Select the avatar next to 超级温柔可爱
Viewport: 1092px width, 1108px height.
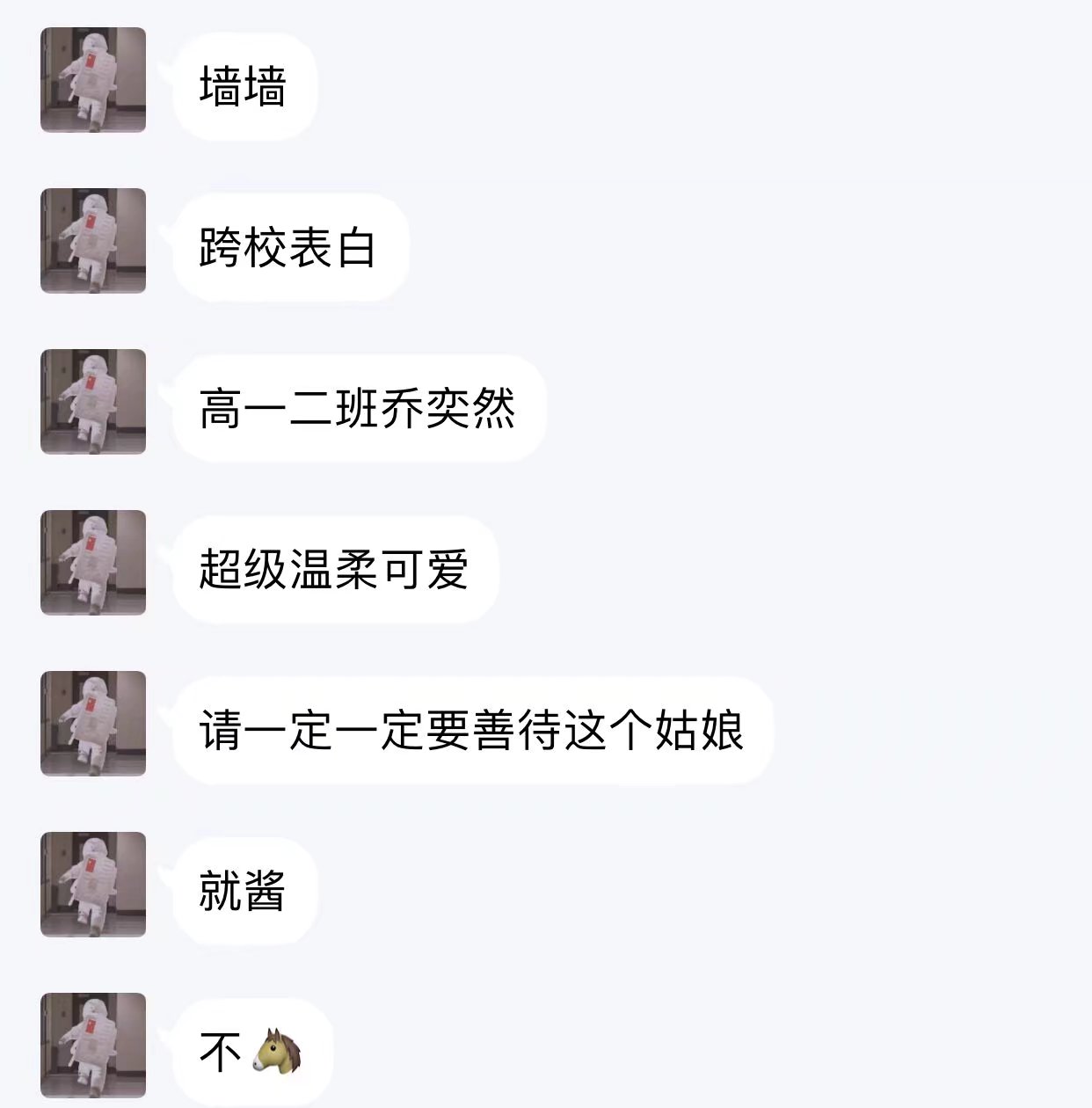click(93, 563)
